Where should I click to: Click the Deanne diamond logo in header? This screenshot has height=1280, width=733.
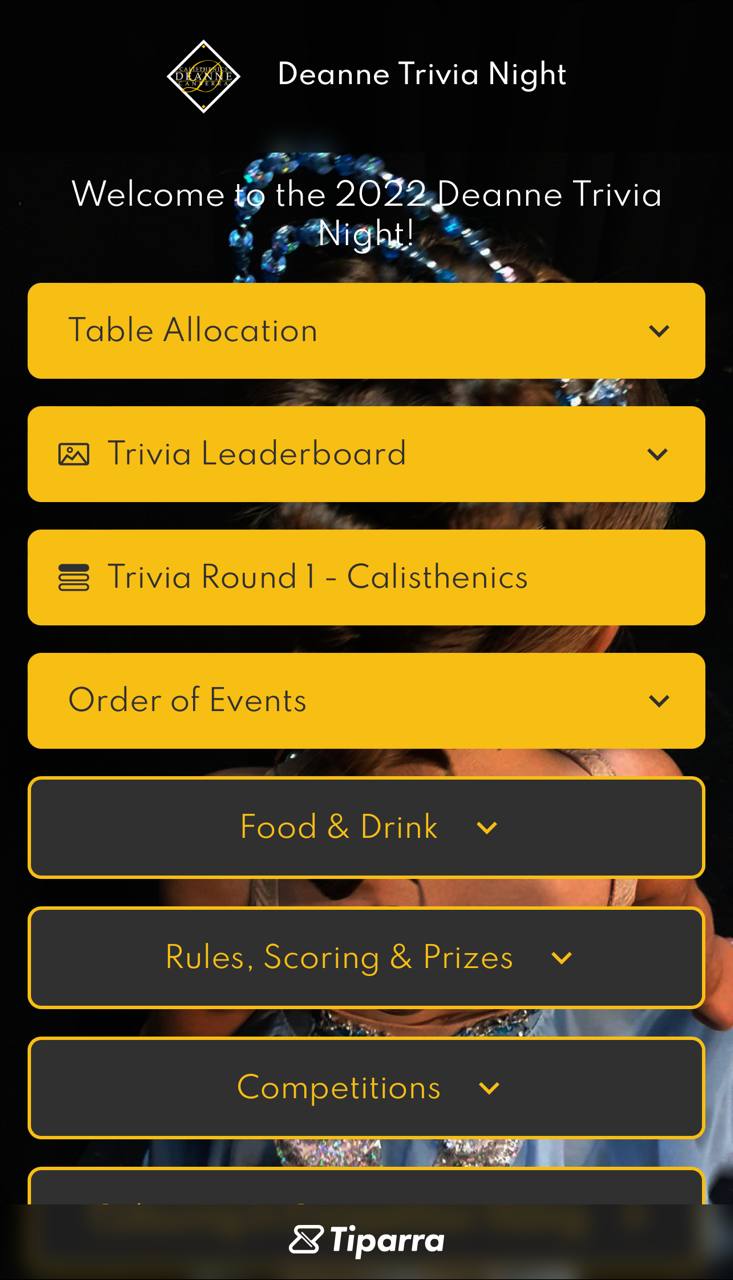[x=203, y=76]
